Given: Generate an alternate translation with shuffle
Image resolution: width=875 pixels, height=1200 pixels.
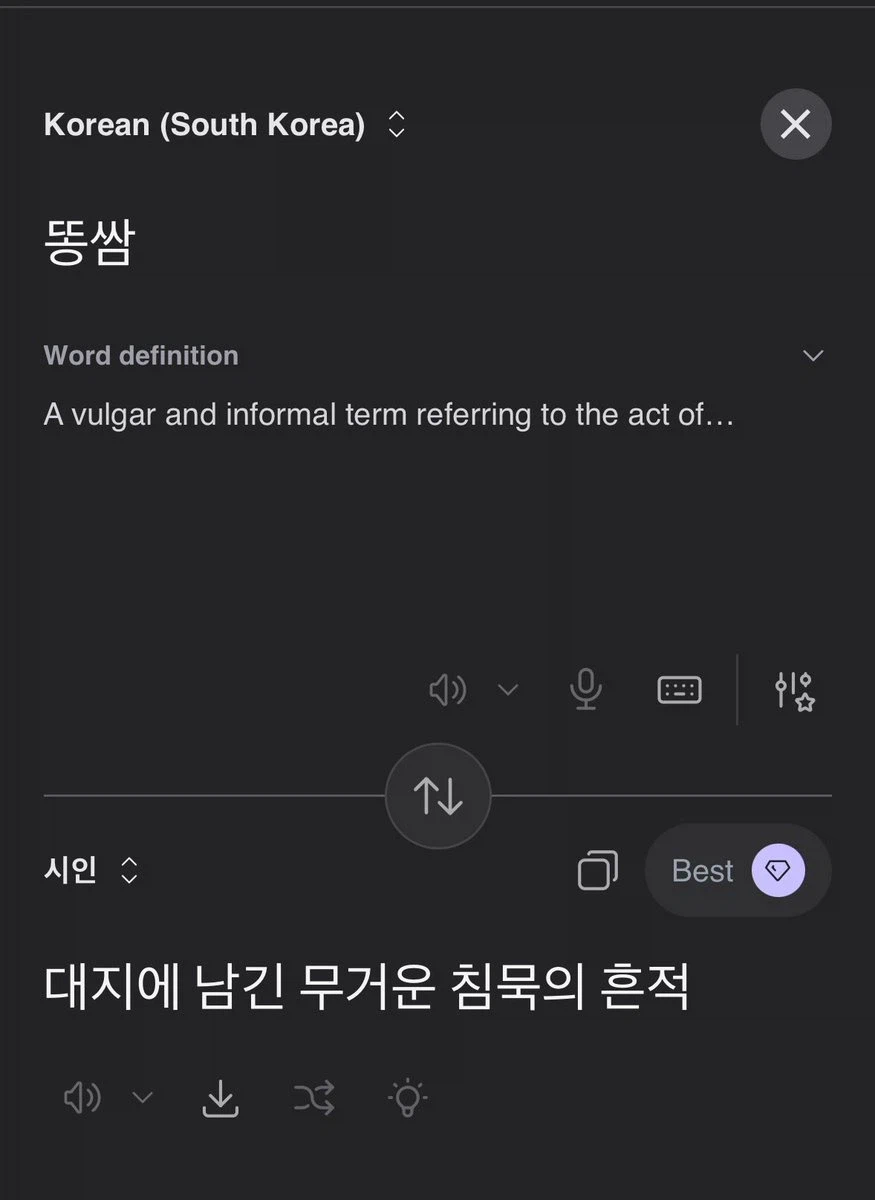Looking at the screenshot, I should click(x=313, y=1097).
